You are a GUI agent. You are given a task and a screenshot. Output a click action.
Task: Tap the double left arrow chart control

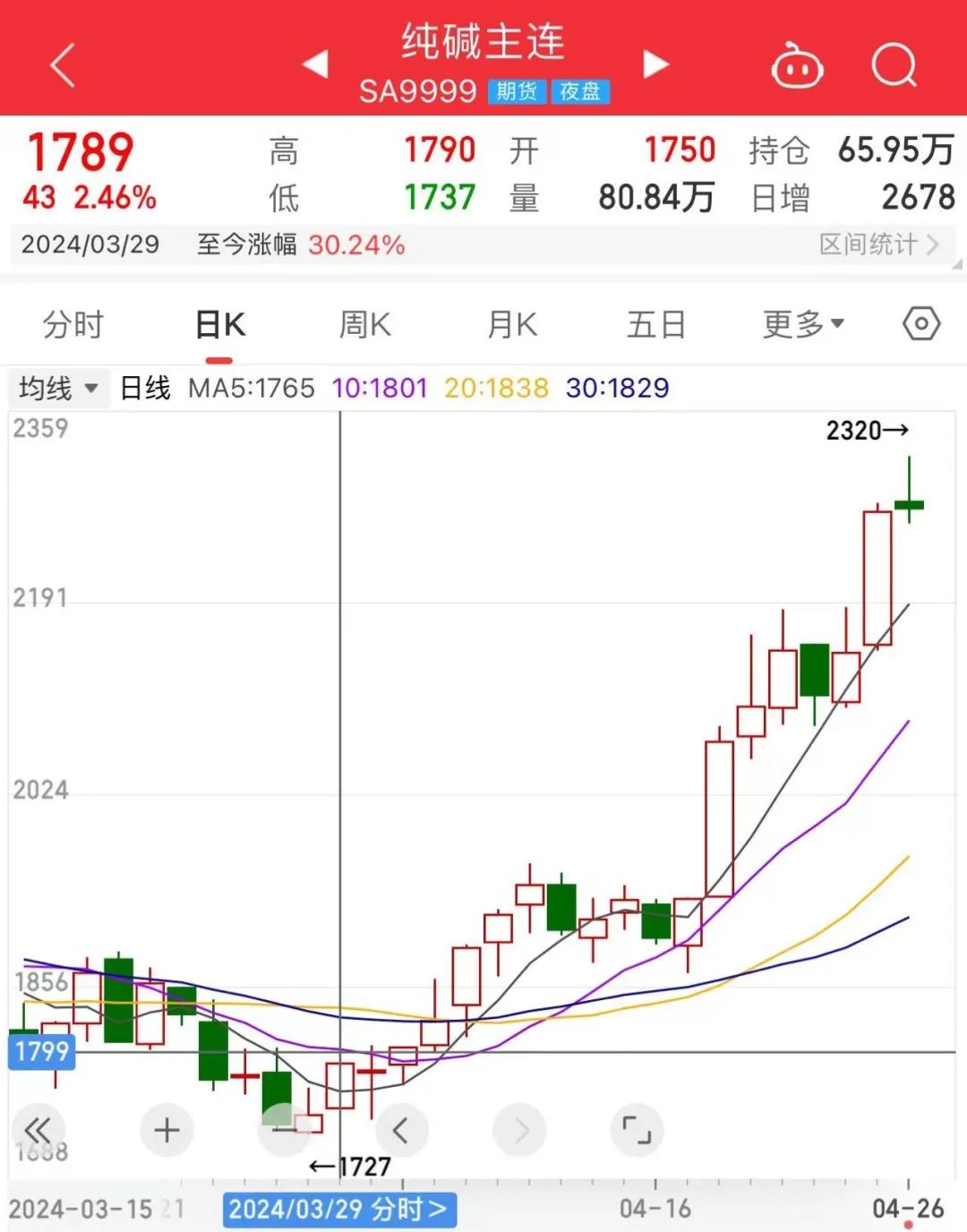coord(38,1130)
